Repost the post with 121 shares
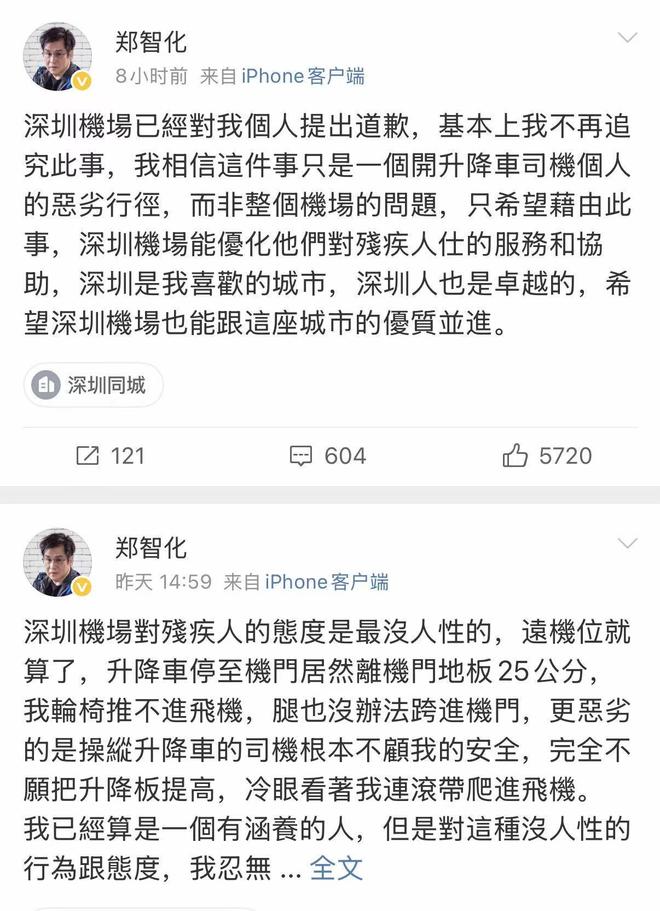The width and height of the screenshot is (660, 911). tap(110, 456)
